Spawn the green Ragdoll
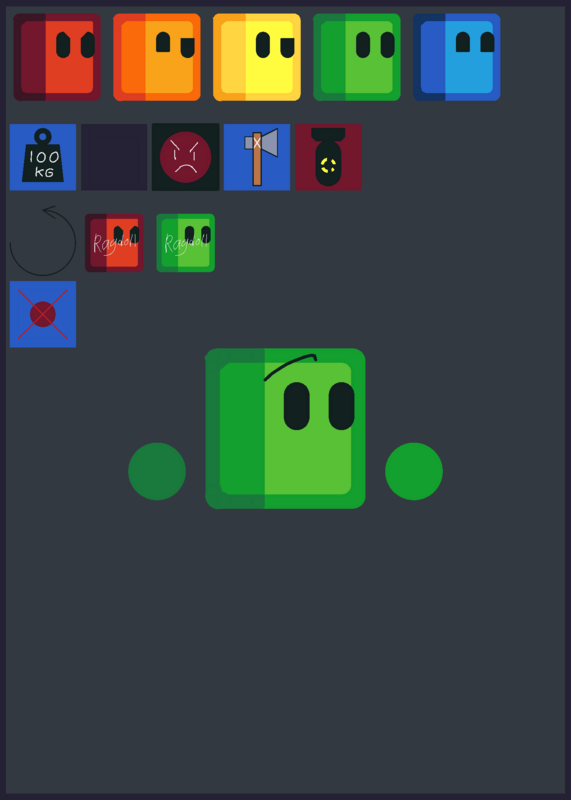Screen dimensions: 571x800 186,243
